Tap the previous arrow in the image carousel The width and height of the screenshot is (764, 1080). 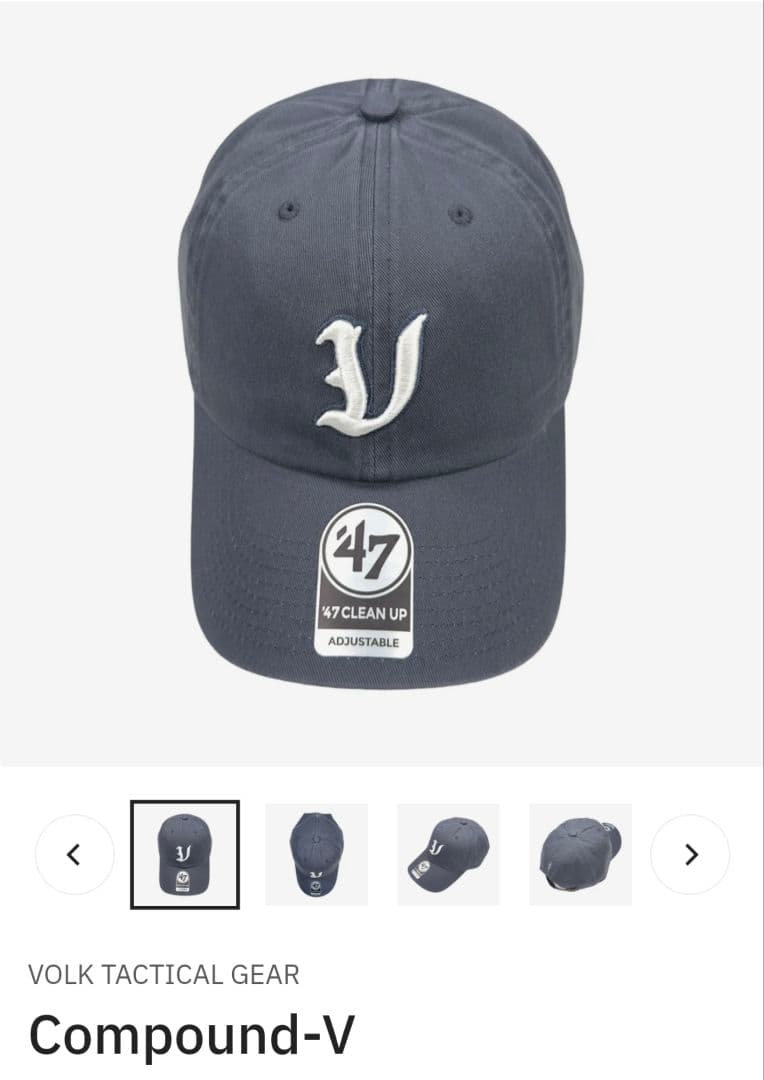[74, 854]
